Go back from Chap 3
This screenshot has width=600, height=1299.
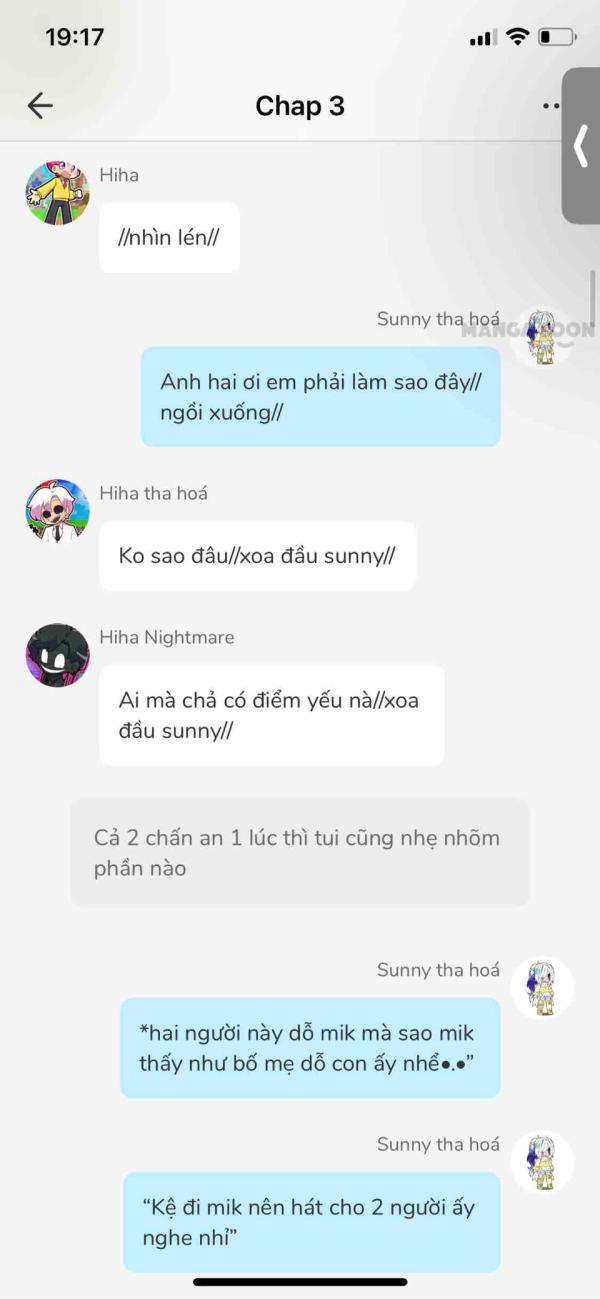point(40,106)
